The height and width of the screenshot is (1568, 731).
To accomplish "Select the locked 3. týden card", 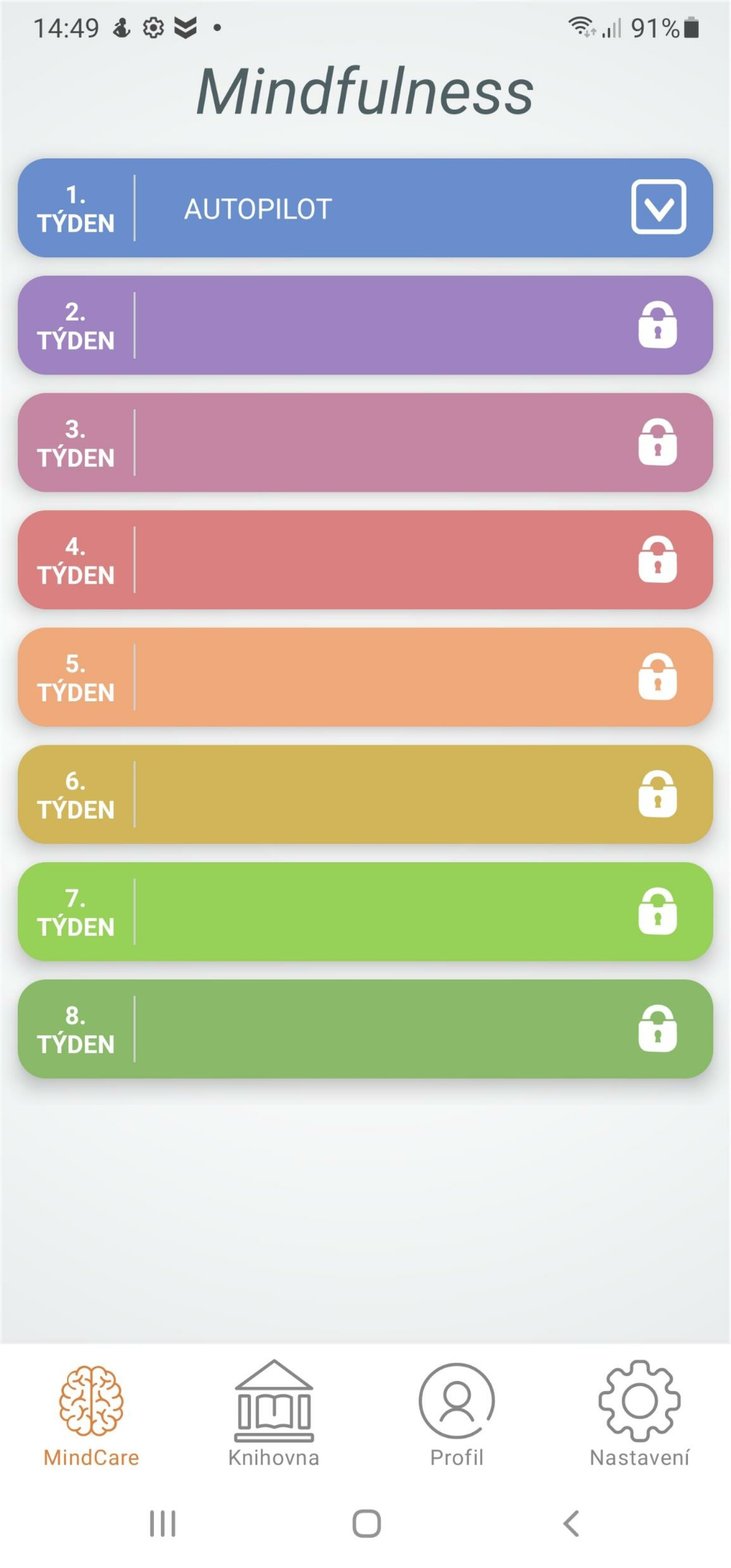I will tap(365, 443).
